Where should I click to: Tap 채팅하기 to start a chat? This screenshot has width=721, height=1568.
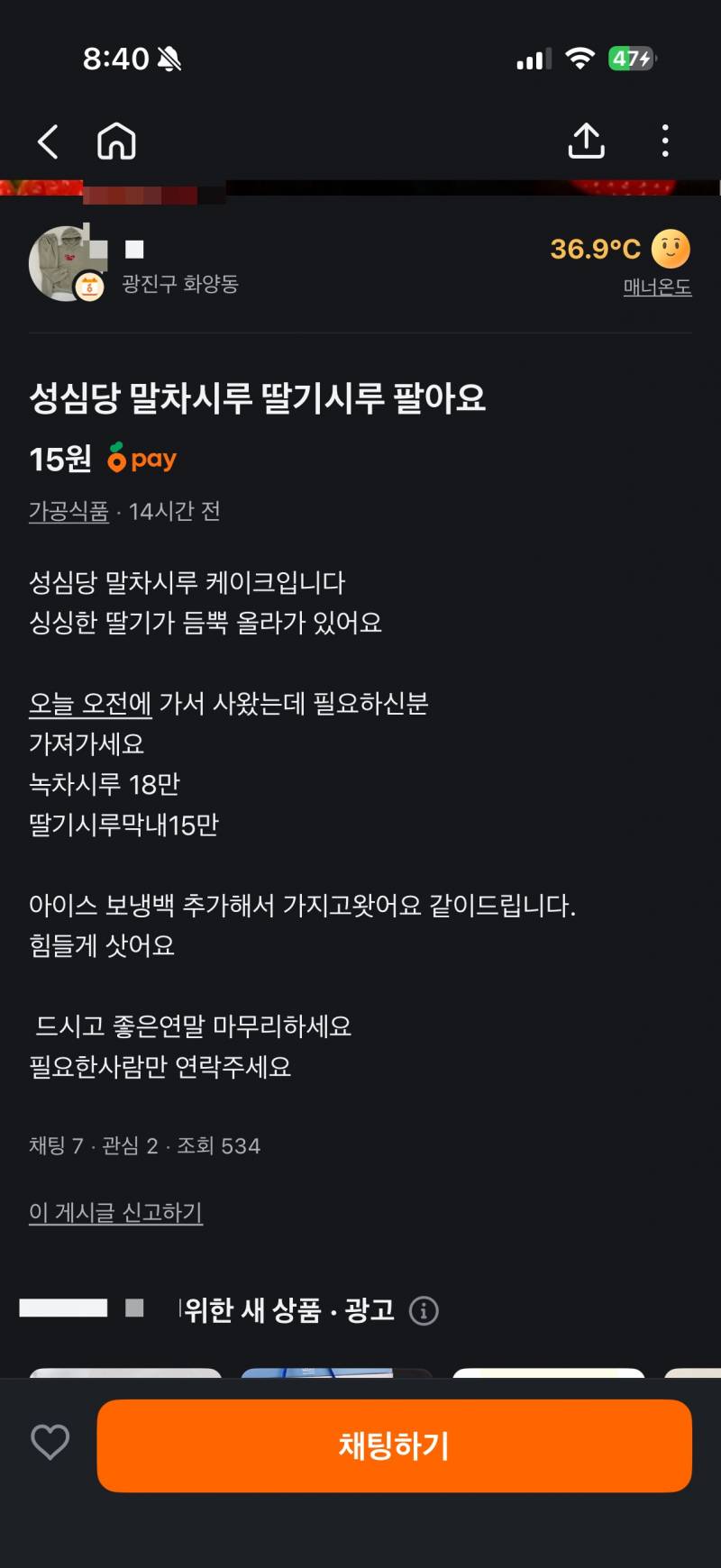395,1446
